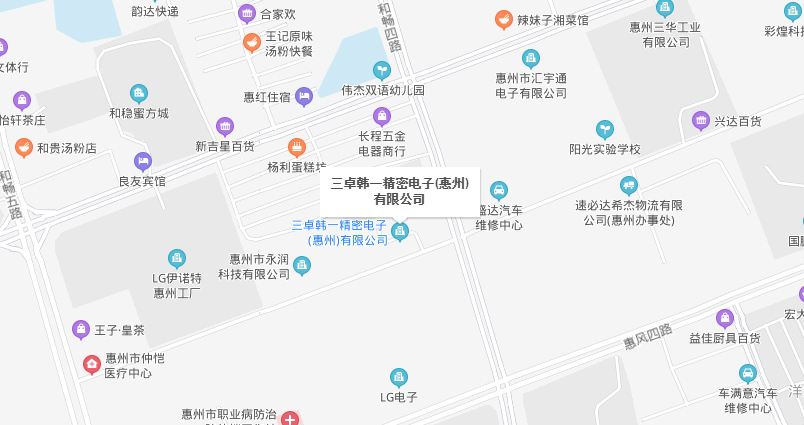804x425 pixels.
Task: Tap the 盛达汽车维修中心 marker
Action: click(x=498, y=190)
